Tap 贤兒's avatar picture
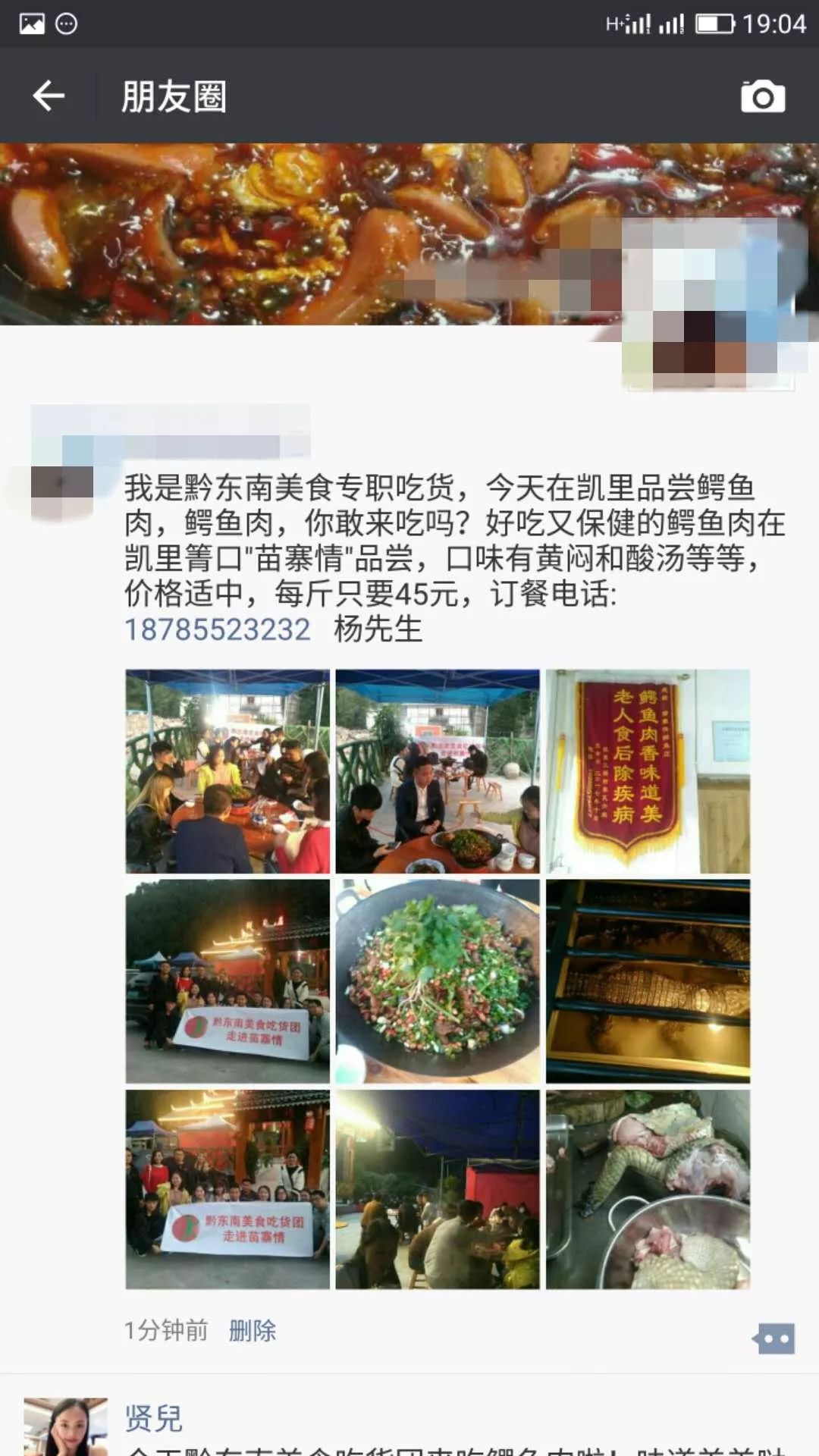Image resolution: width=819 pixels, height=1456 pixels. click(x=65, y=1427)
